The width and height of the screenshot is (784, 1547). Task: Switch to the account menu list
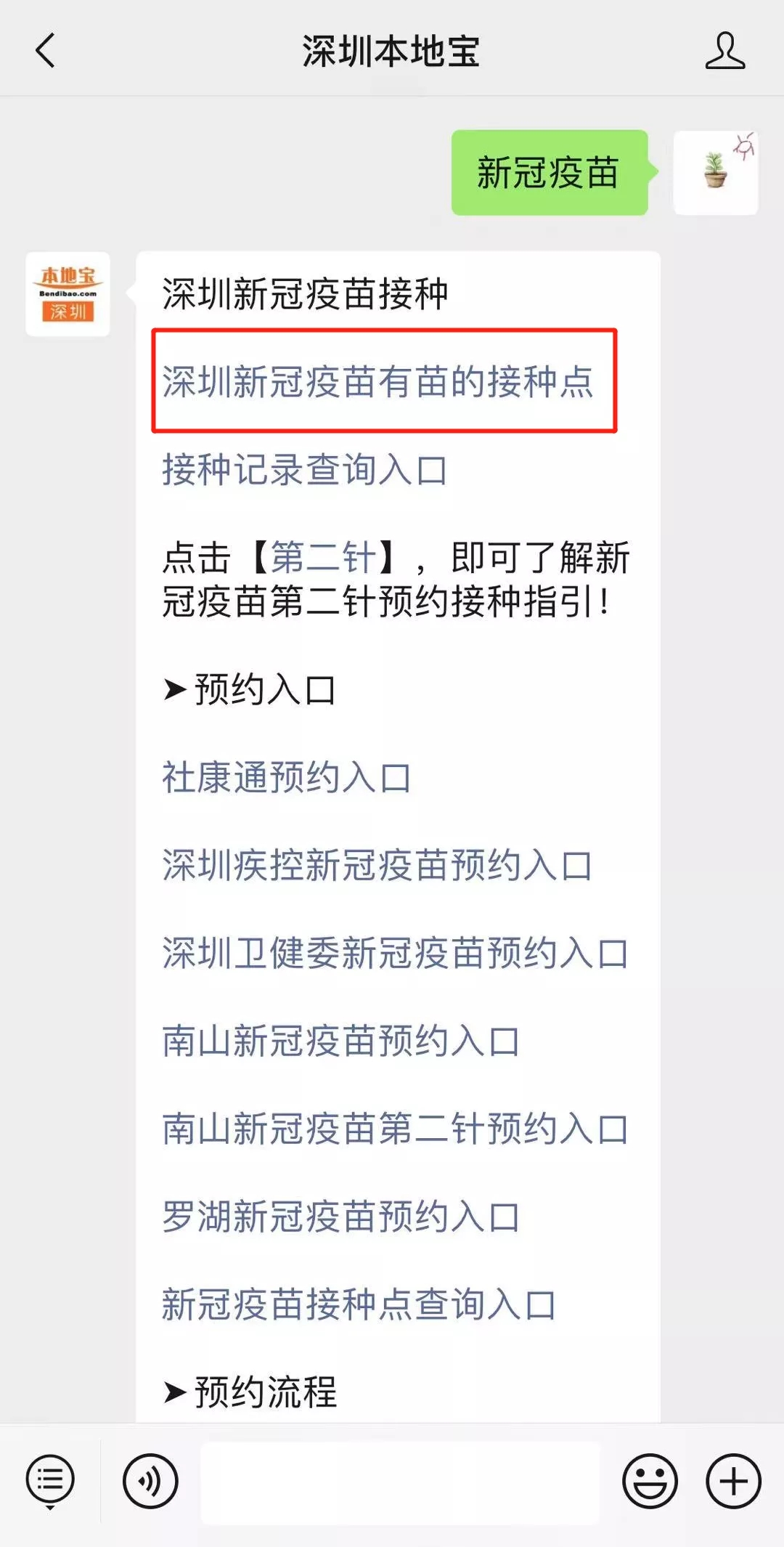[x=50, y=1482]
